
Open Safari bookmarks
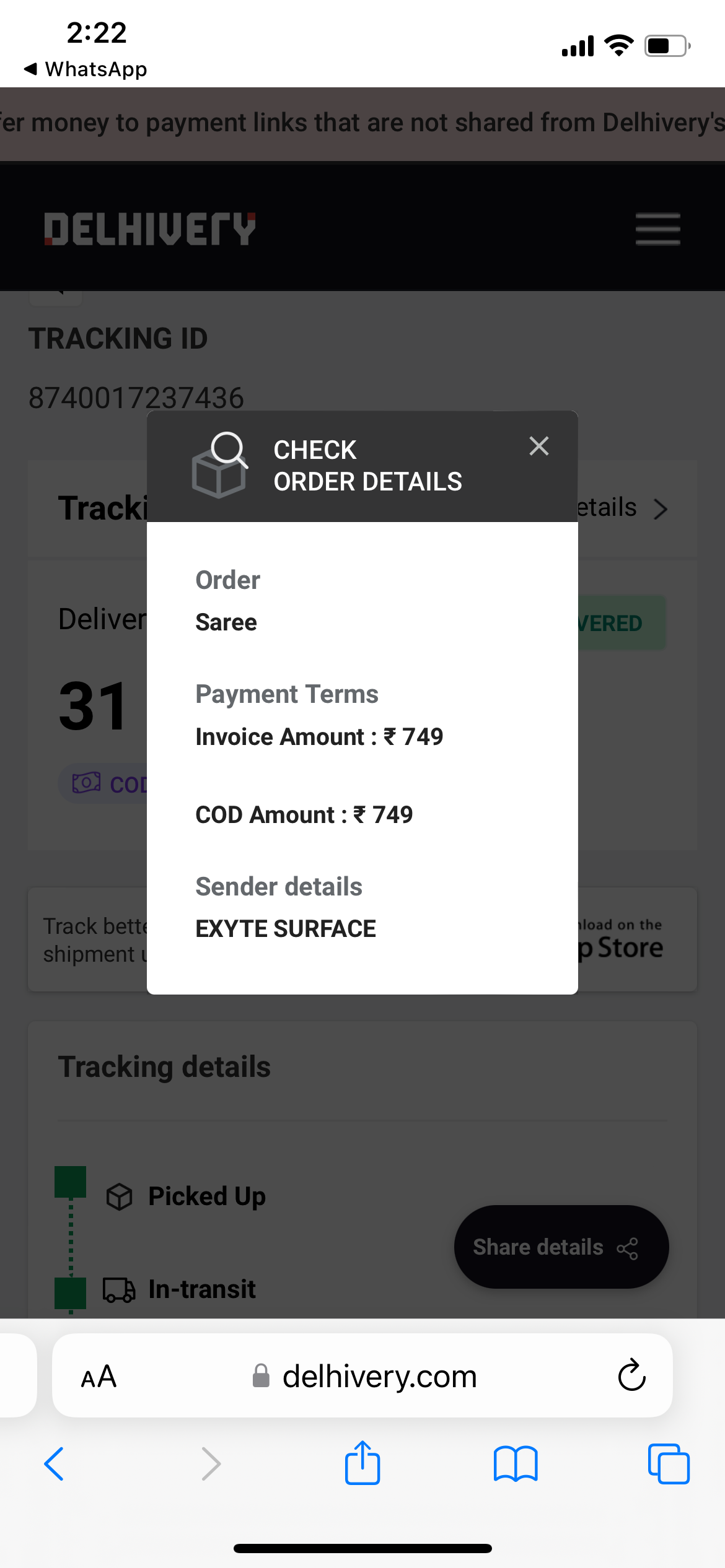click(x=515, y=1464)
